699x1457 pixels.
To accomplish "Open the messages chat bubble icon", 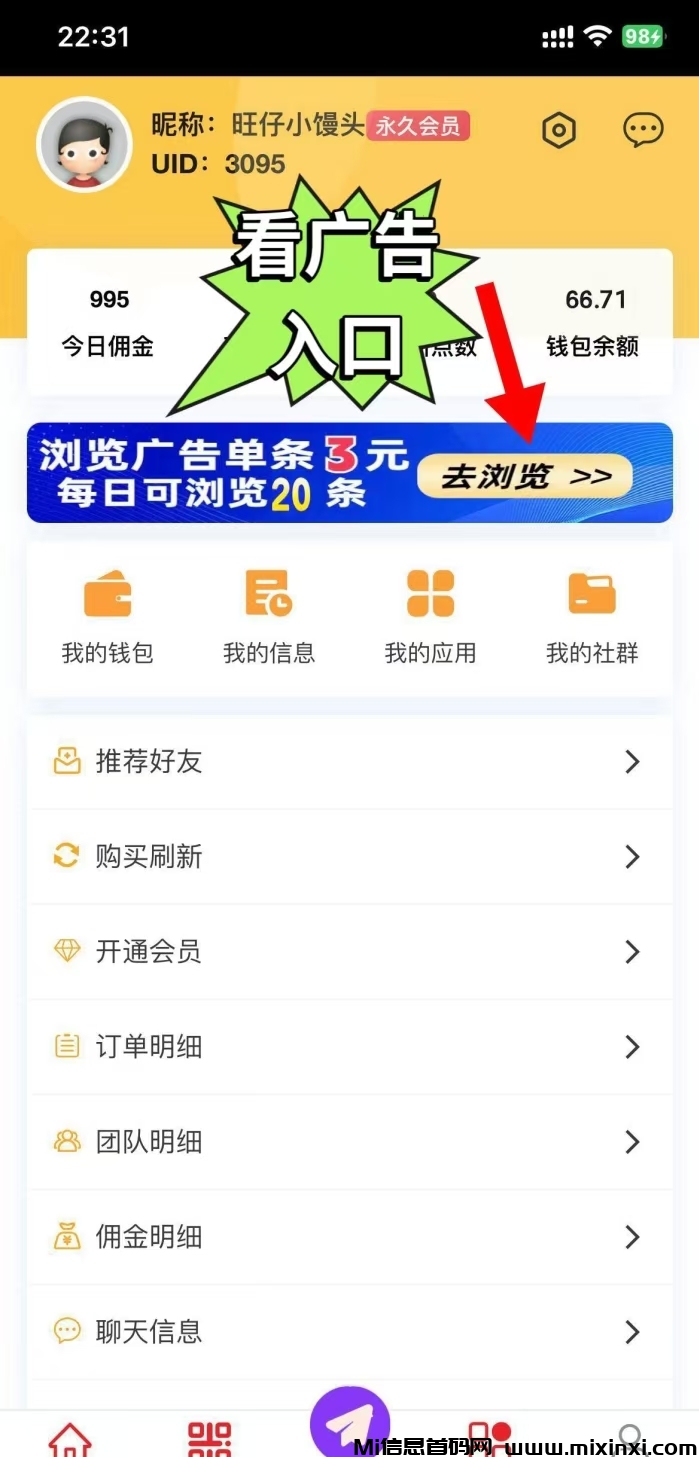I will coord(642,130).
